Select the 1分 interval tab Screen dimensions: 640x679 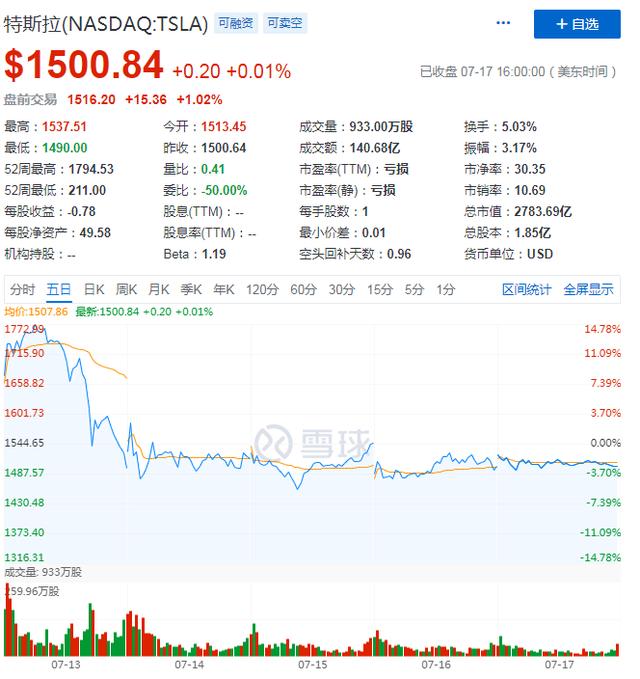(x=445, y=290)
